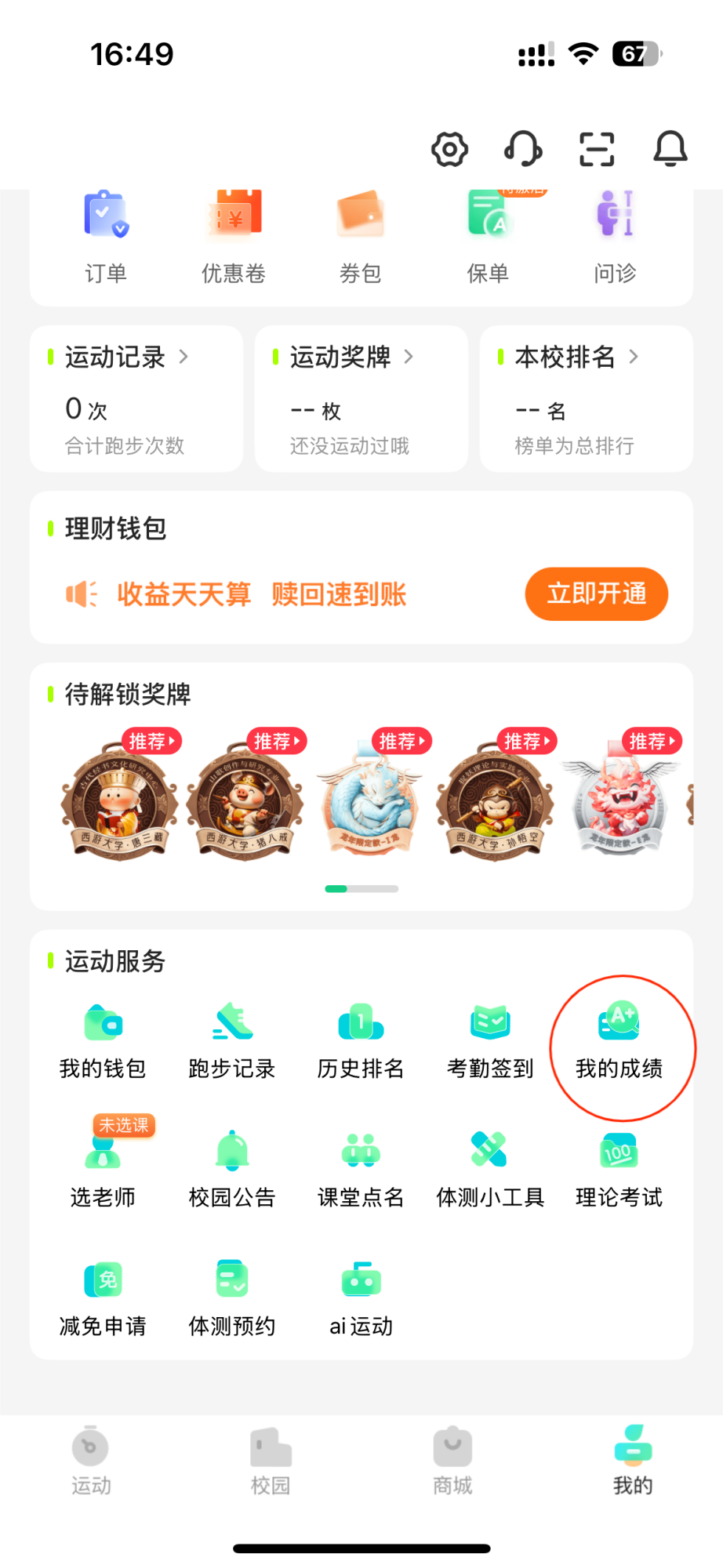
Task: Open the settings gear icon
Action: [x=449, y=149]
